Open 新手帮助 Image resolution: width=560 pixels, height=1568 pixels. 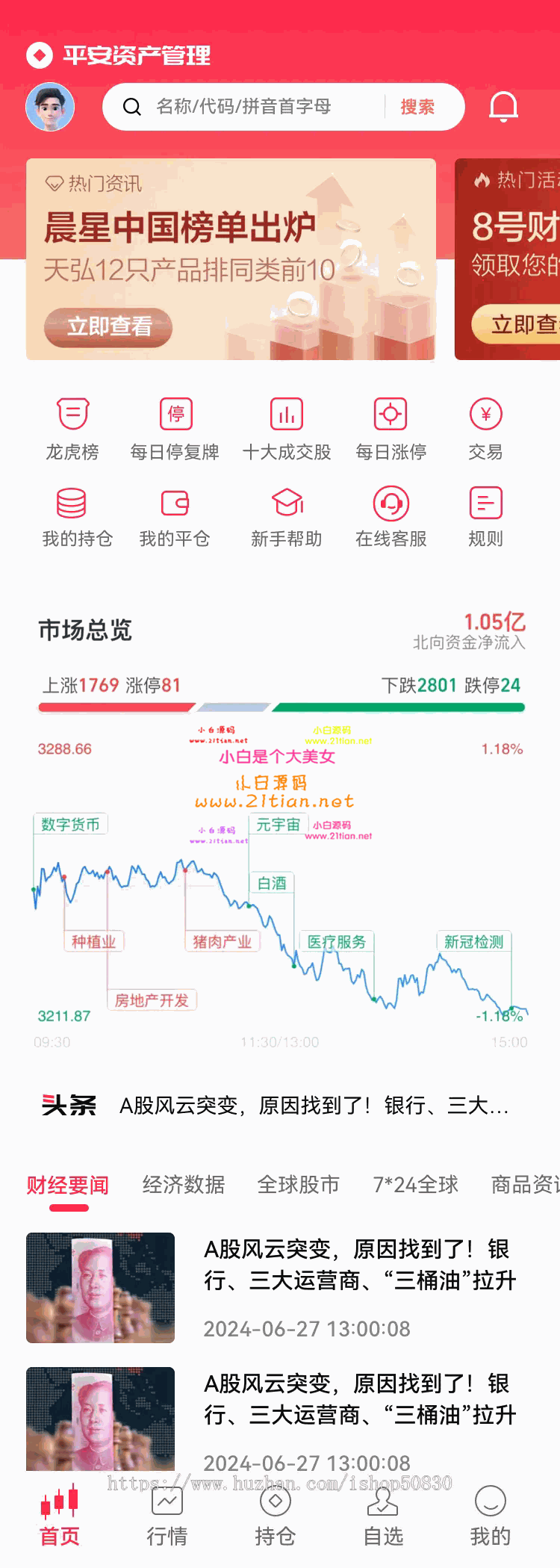click(287, 517)
